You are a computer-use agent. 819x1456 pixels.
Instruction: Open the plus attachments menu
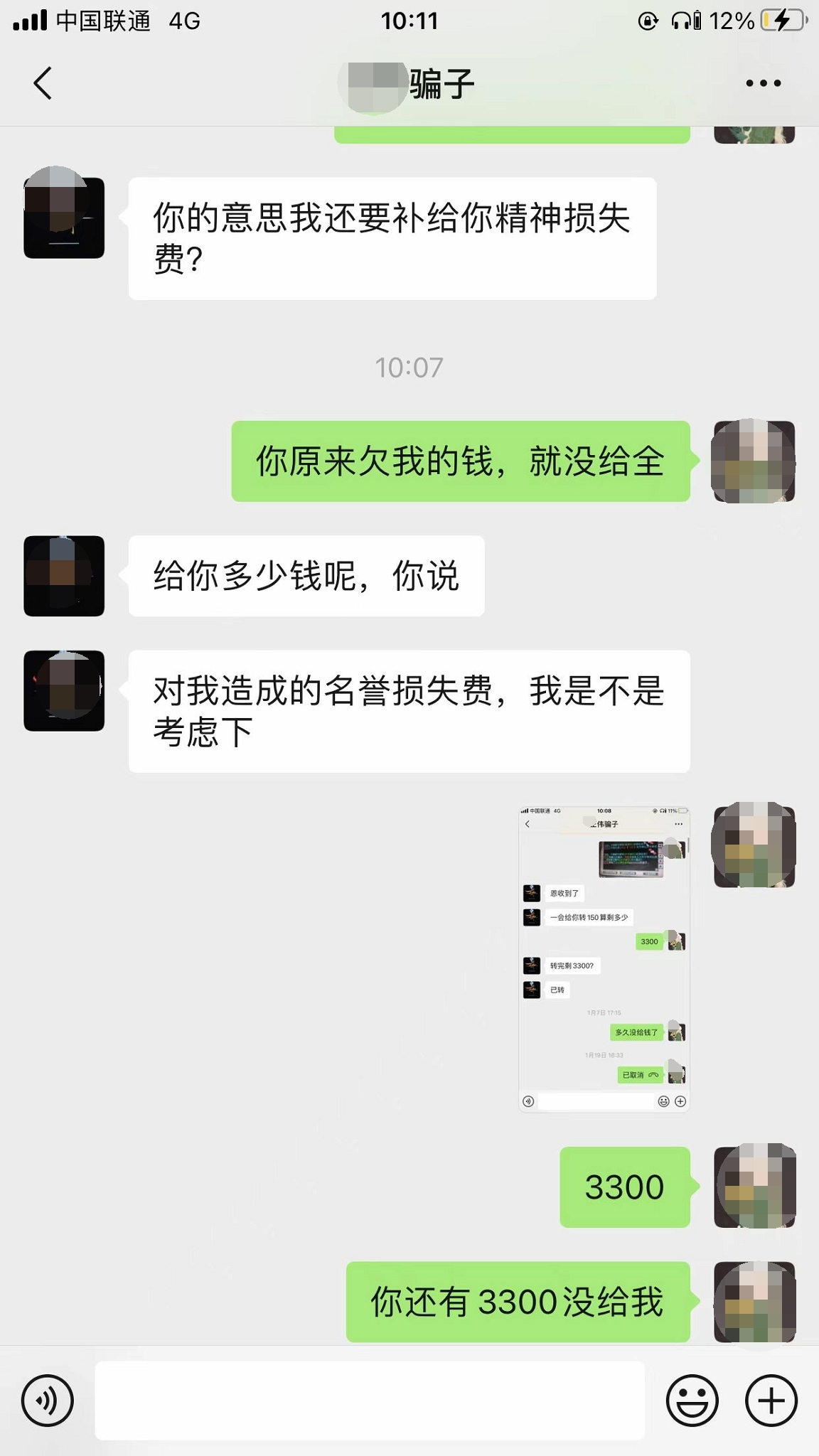tap(771, 1401)
